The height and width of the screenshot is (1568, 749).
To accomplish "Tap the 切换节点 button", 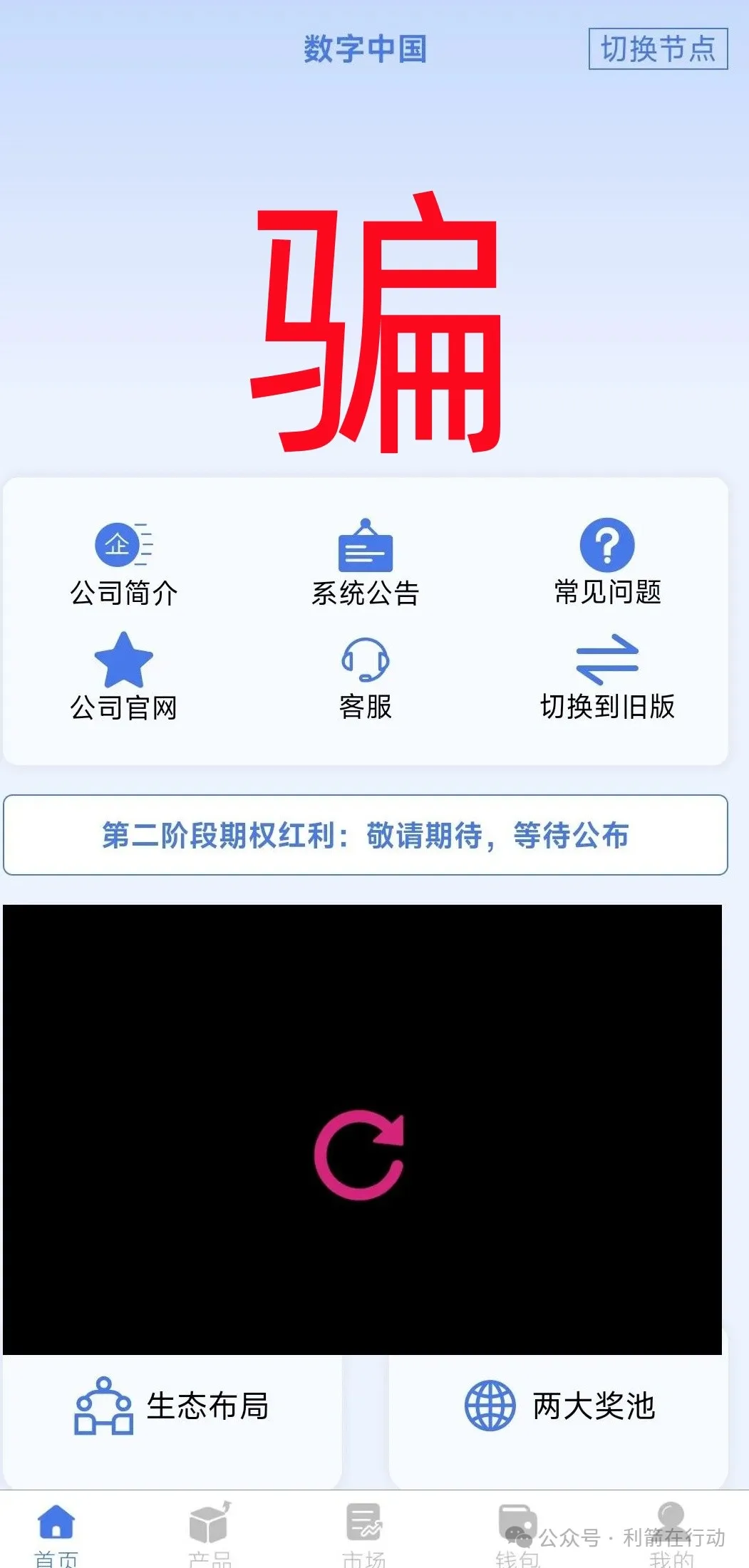I will 658,48.
